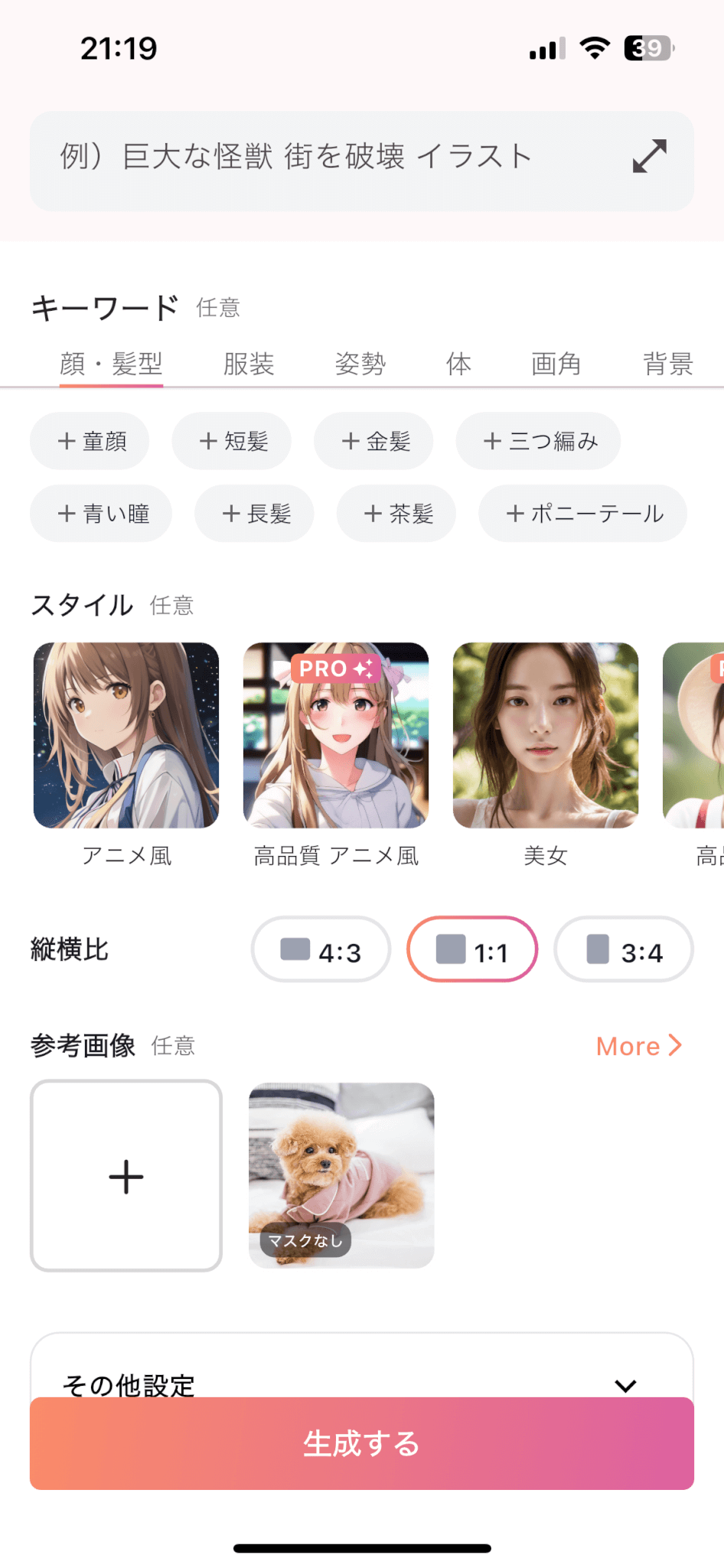Add the ポニーテール keyword chip

point(583,514)
